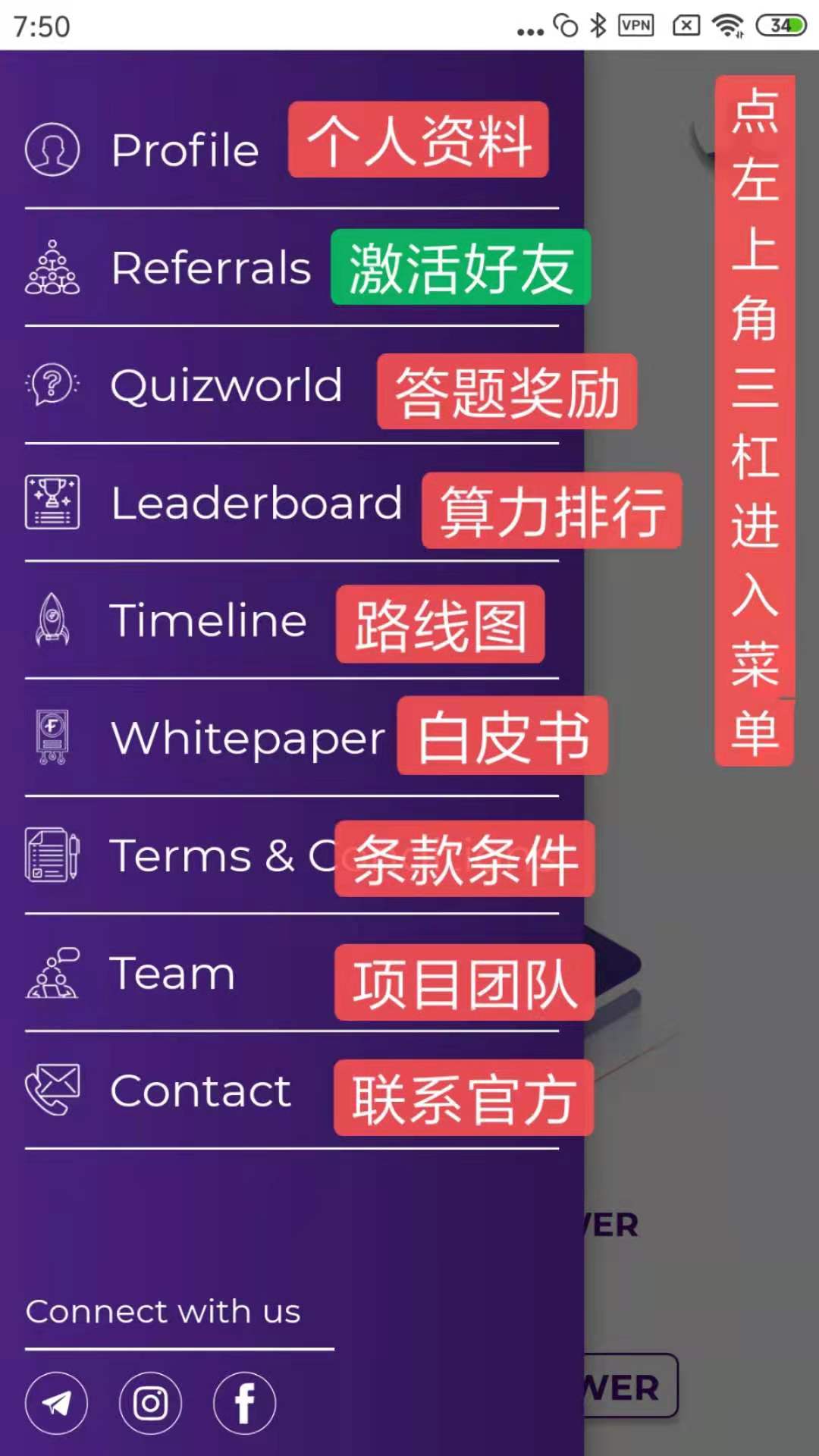View the Team page

pyautogui.click(x=173, y=974)
